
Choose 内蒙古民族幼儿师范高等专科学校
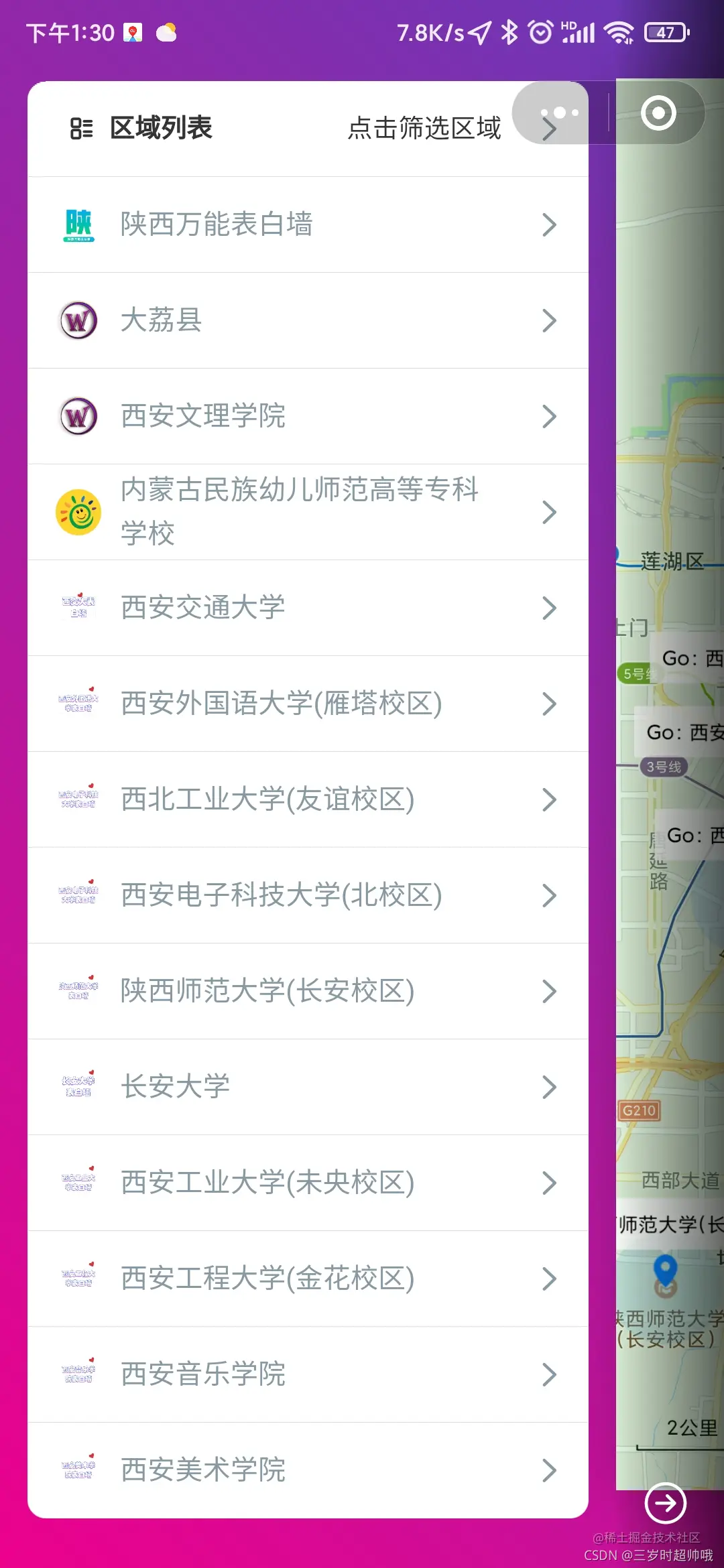click(x=308, y=512)
